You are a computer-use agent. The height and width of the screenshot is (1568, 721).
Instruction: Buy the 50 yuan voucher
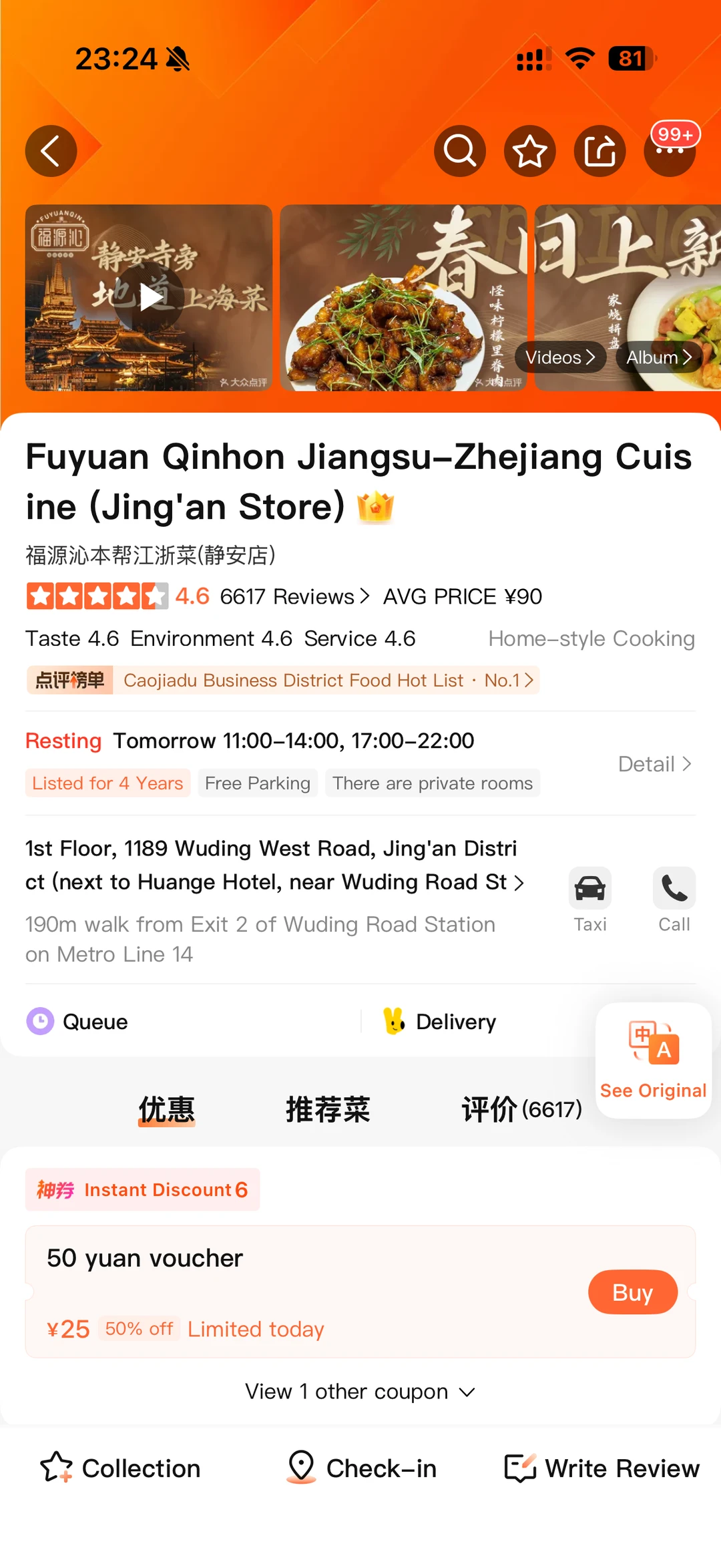tap(632, 1292)
